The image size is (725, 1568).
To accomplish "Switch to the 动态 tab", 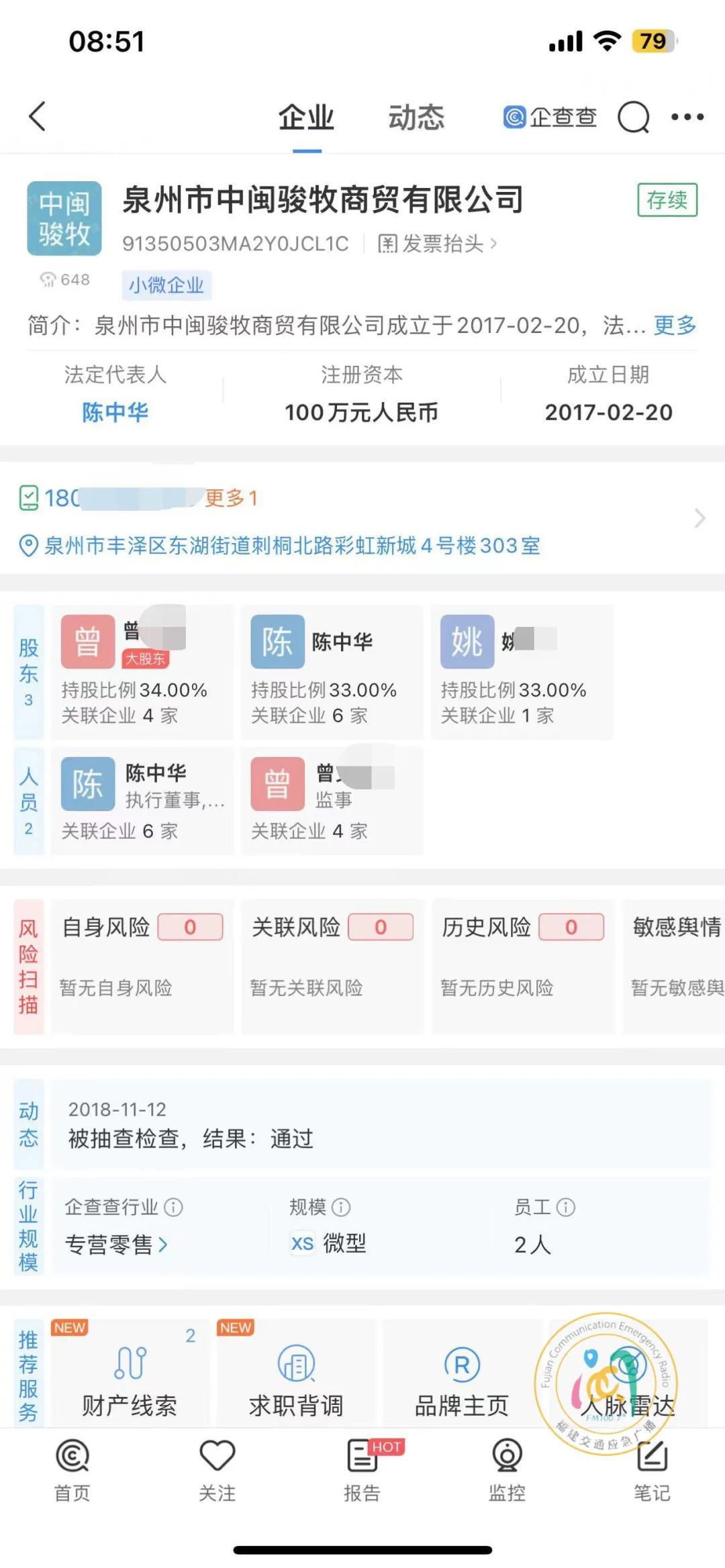I will [416, 117].
